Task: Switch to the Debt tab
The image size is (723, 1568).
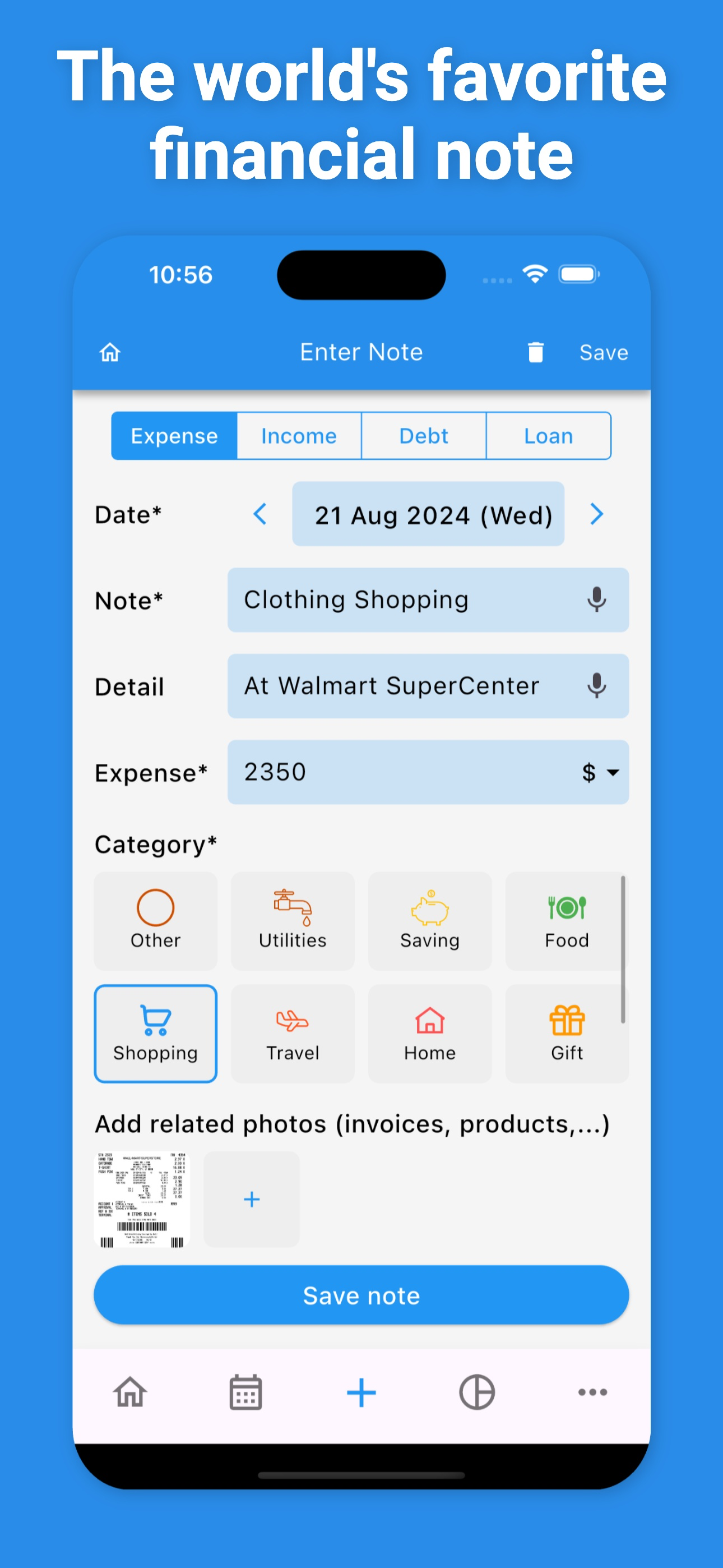Action: click(424, 435)
